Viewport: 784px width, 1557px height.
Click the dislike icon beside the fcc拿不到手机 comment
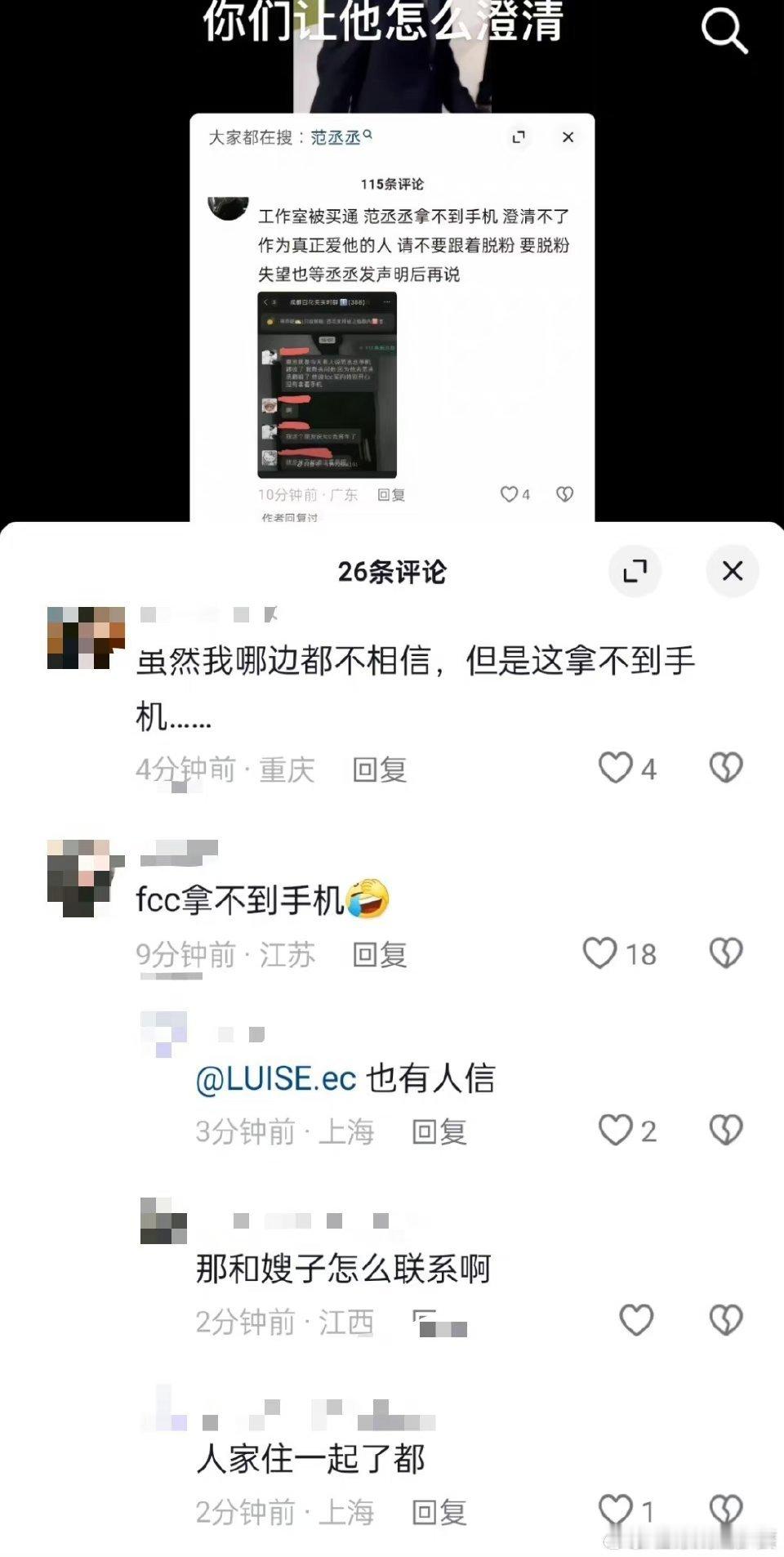tap(727, 953)
